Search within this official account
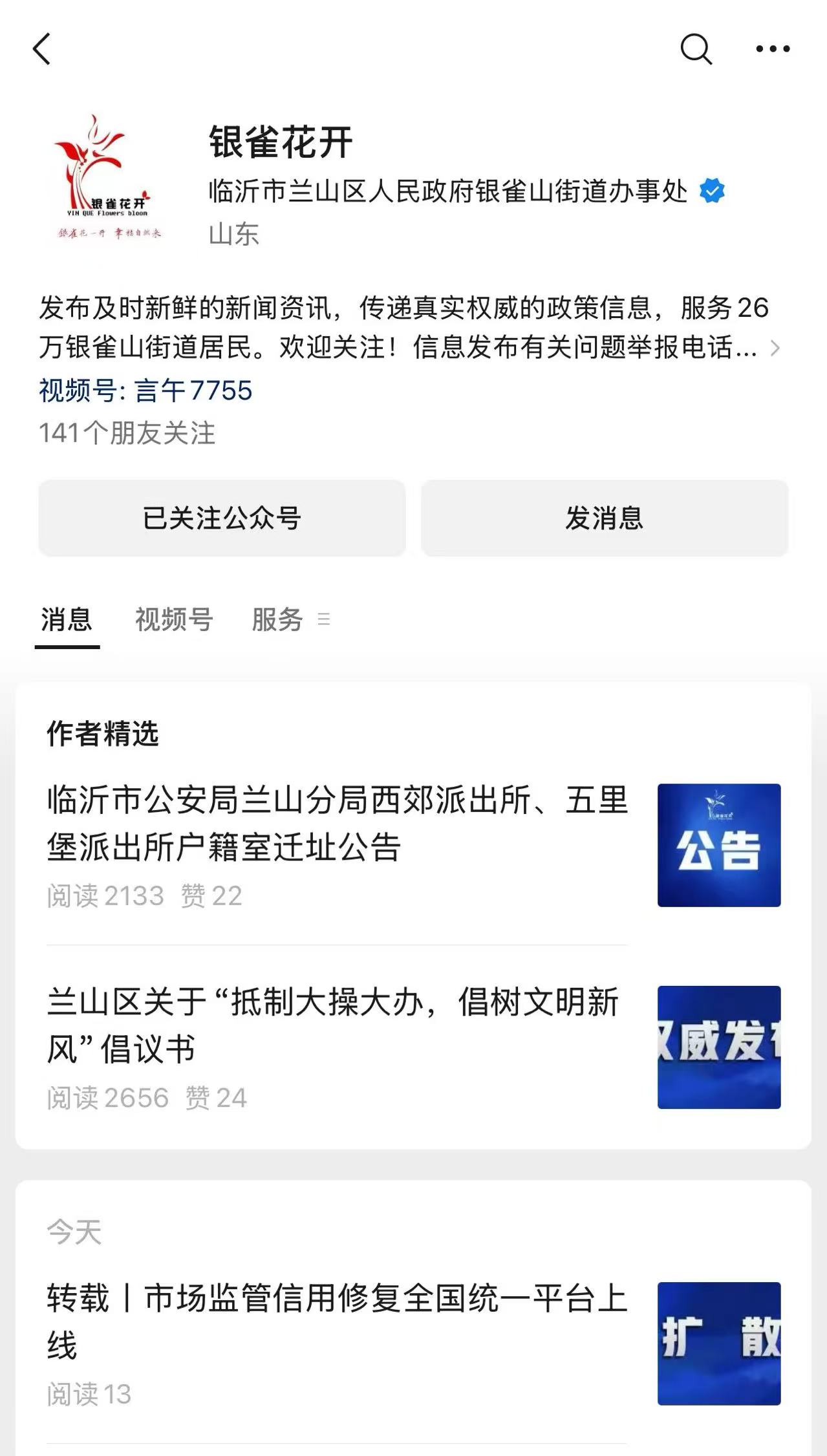827x1456 pixels. (696, 49)
